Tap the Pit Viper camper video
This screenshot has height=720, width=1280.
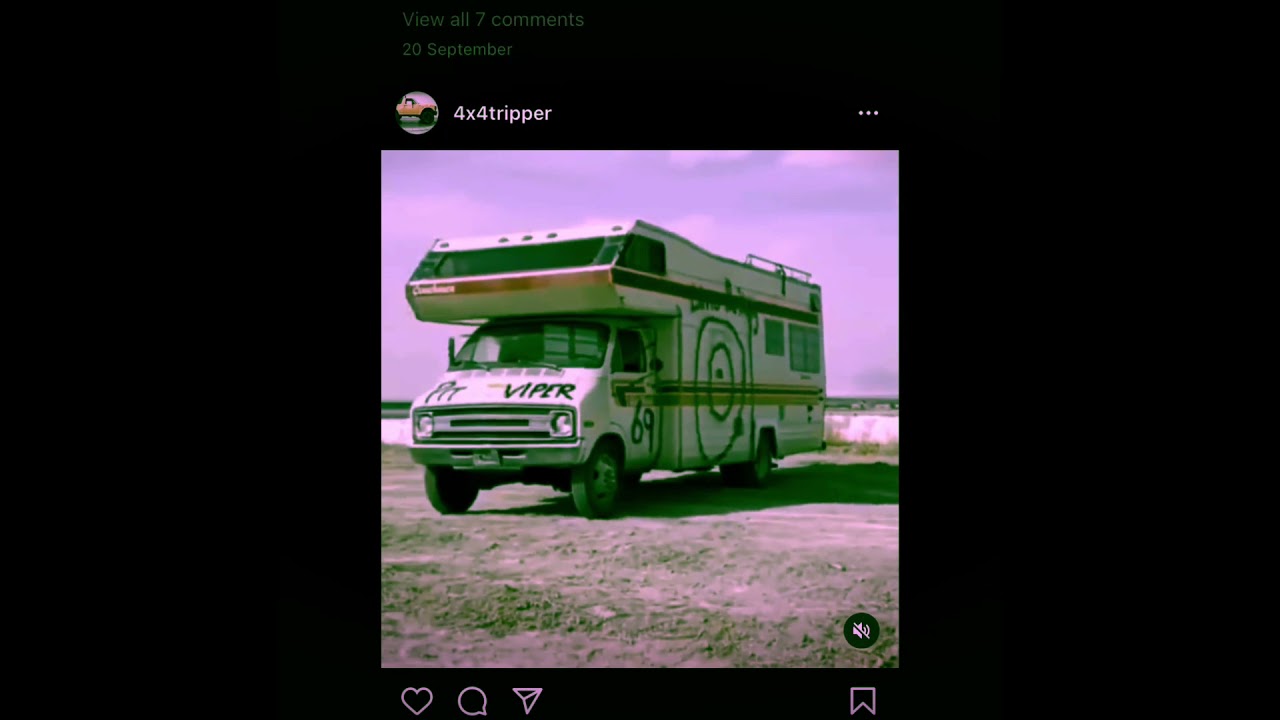[x=640, y=409]
